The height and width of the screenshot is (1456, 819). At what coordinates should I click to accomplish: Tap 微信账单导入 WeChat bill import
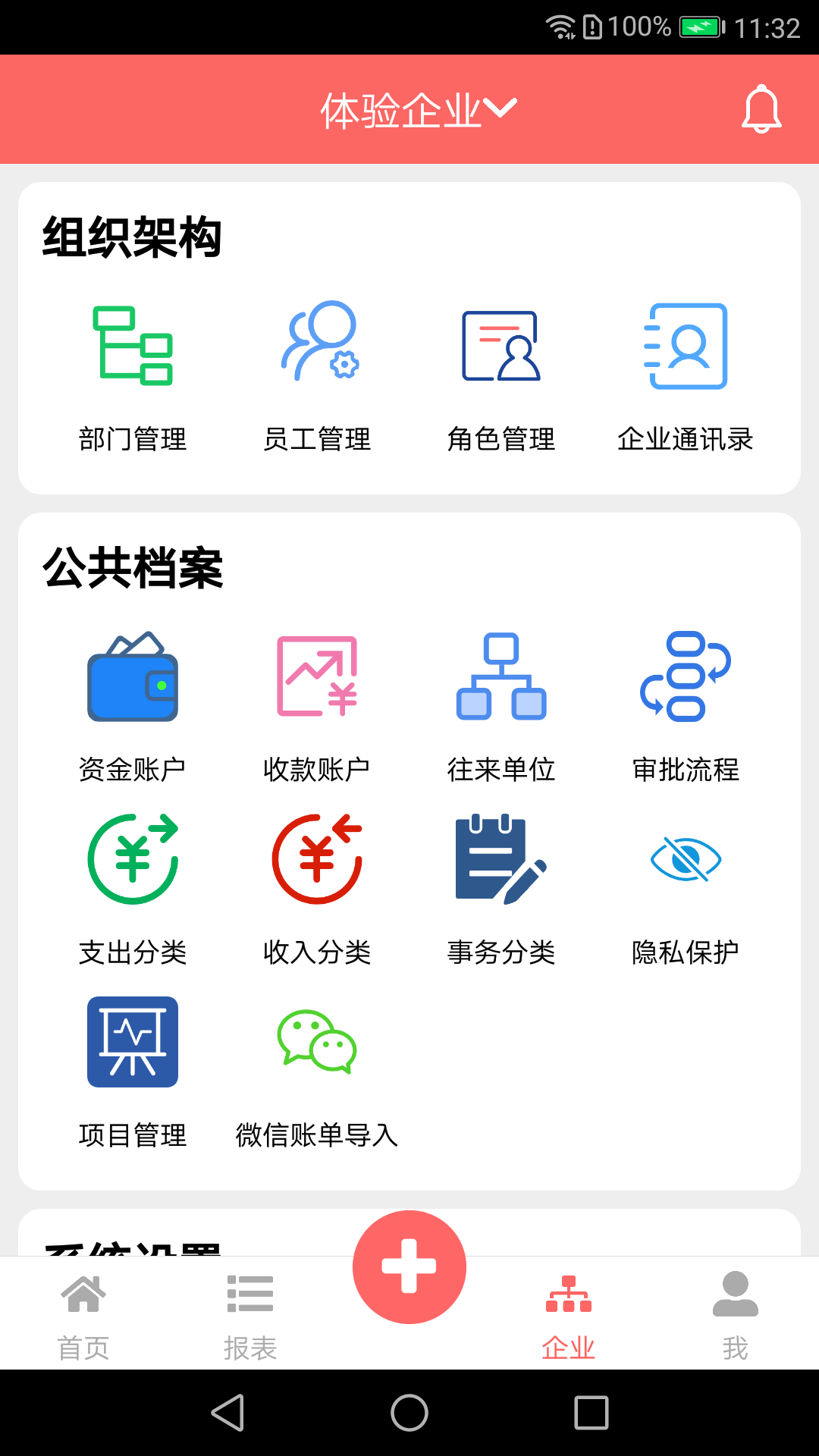(x=317, y=1071)
